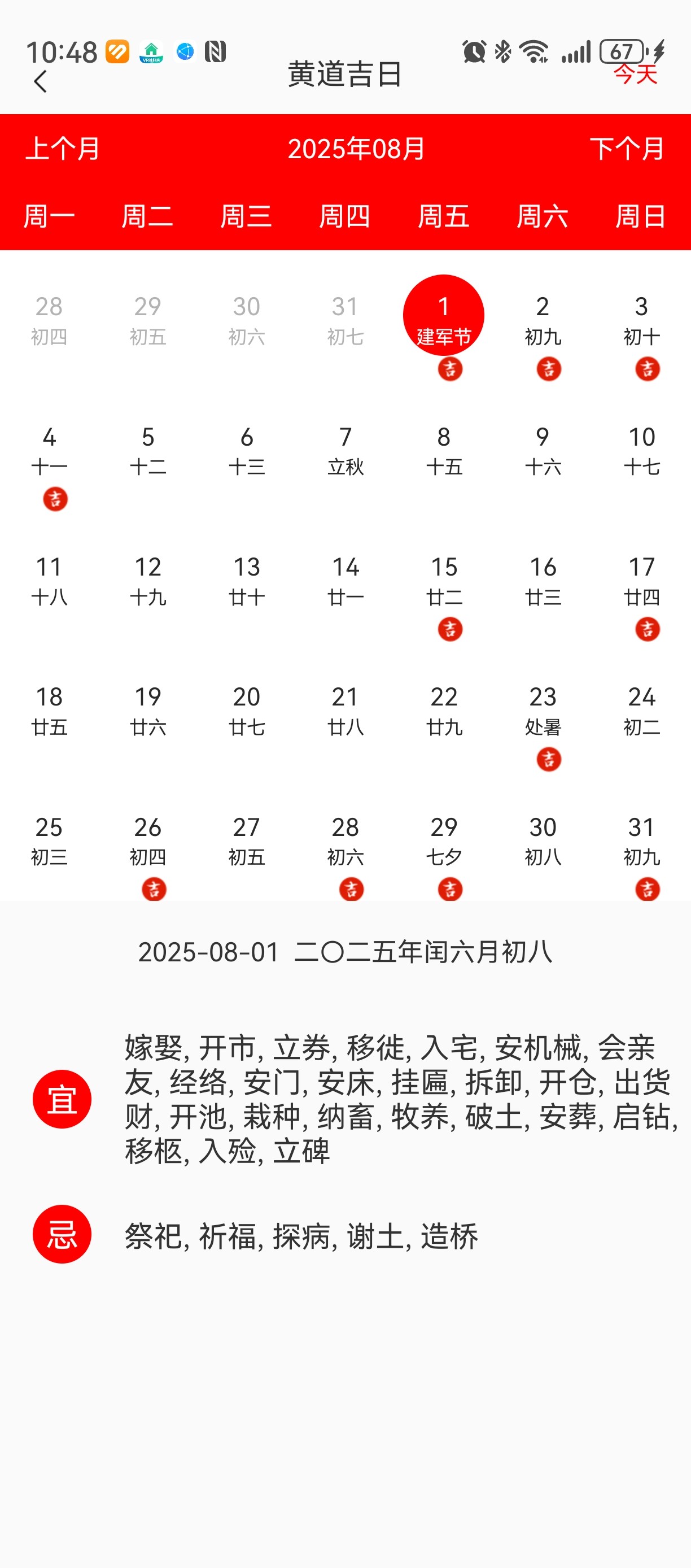Jump to today via 今天
This screenshot has width=691, height=1568.
pyautogui.click(x=635, y=74)
